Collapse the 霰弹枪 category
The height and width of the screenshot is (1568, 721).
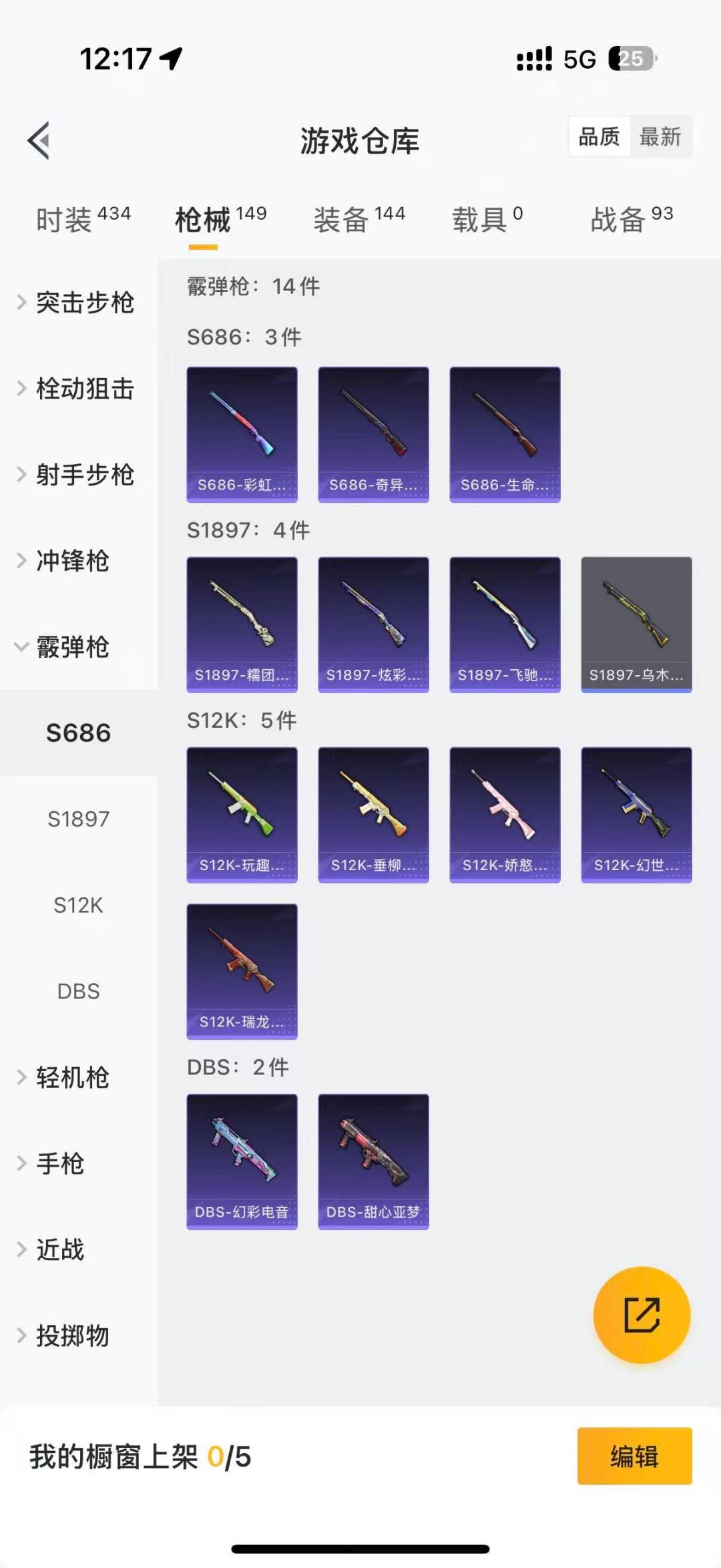[72, 647]
